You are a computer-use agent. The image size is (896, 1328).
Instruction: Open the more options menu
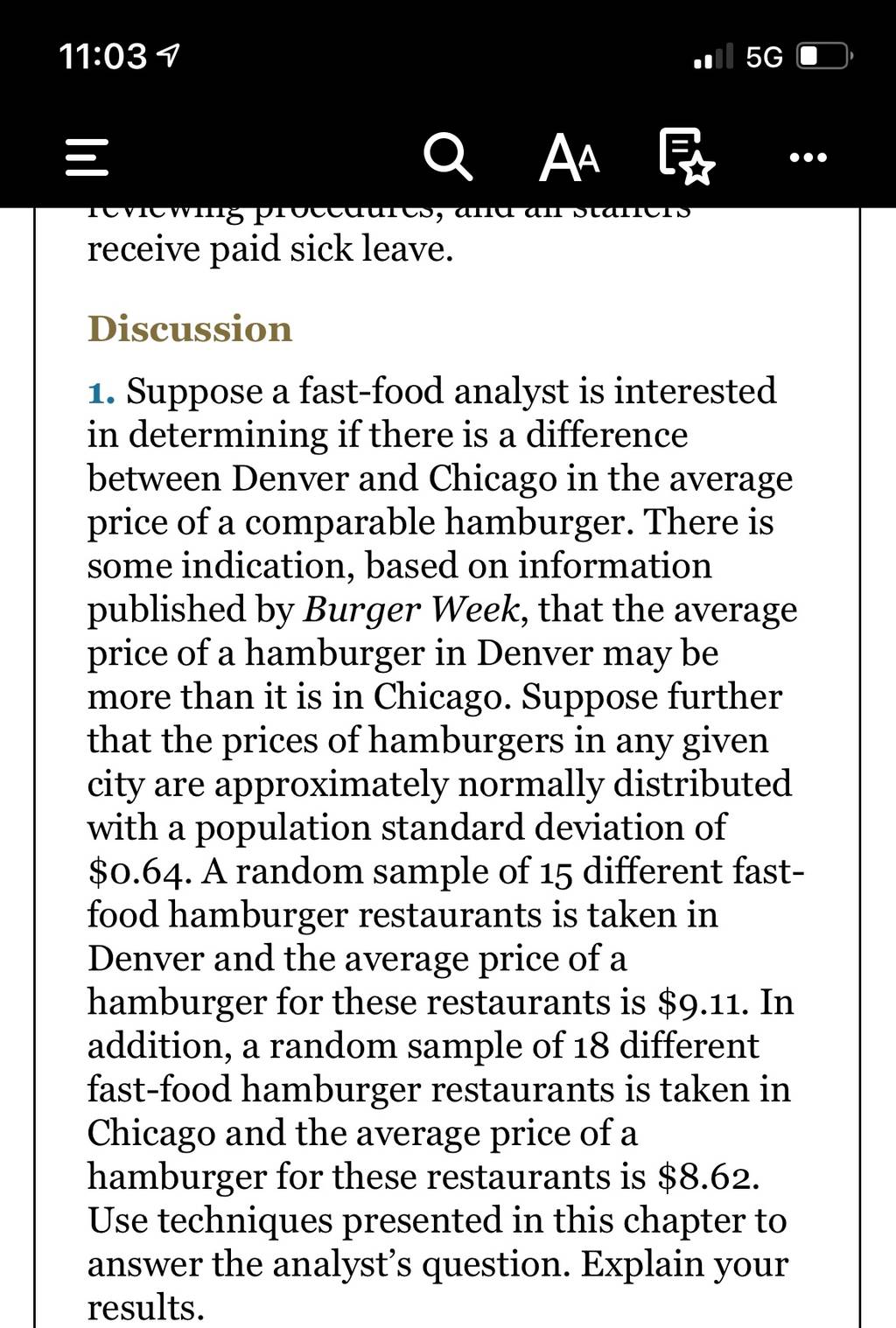[x=807, y=158]
